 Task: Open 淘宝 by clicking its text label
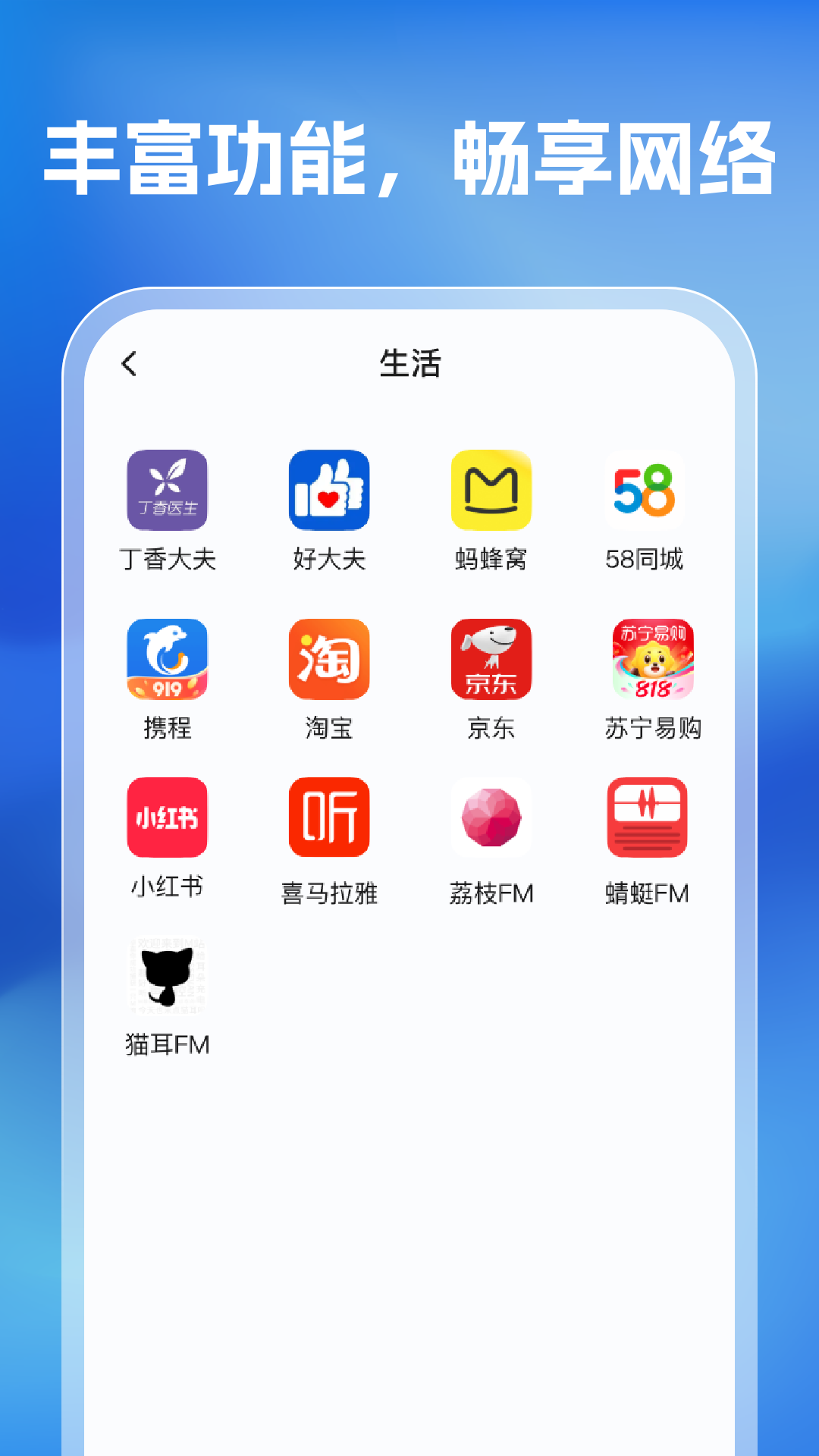pos(329,730)
